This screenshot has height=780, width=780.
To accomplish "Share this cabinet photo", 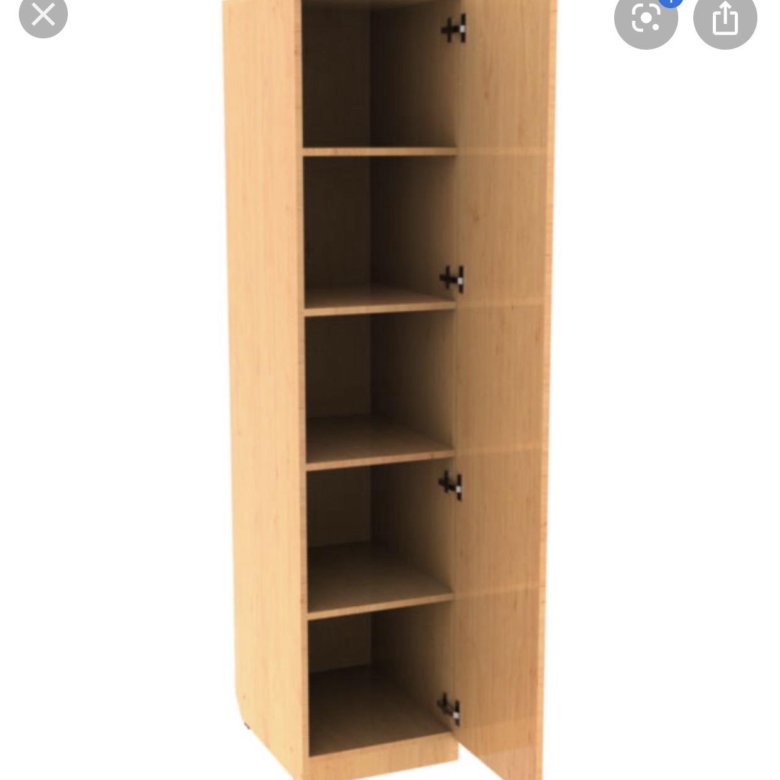I will (x=725, y=18).
